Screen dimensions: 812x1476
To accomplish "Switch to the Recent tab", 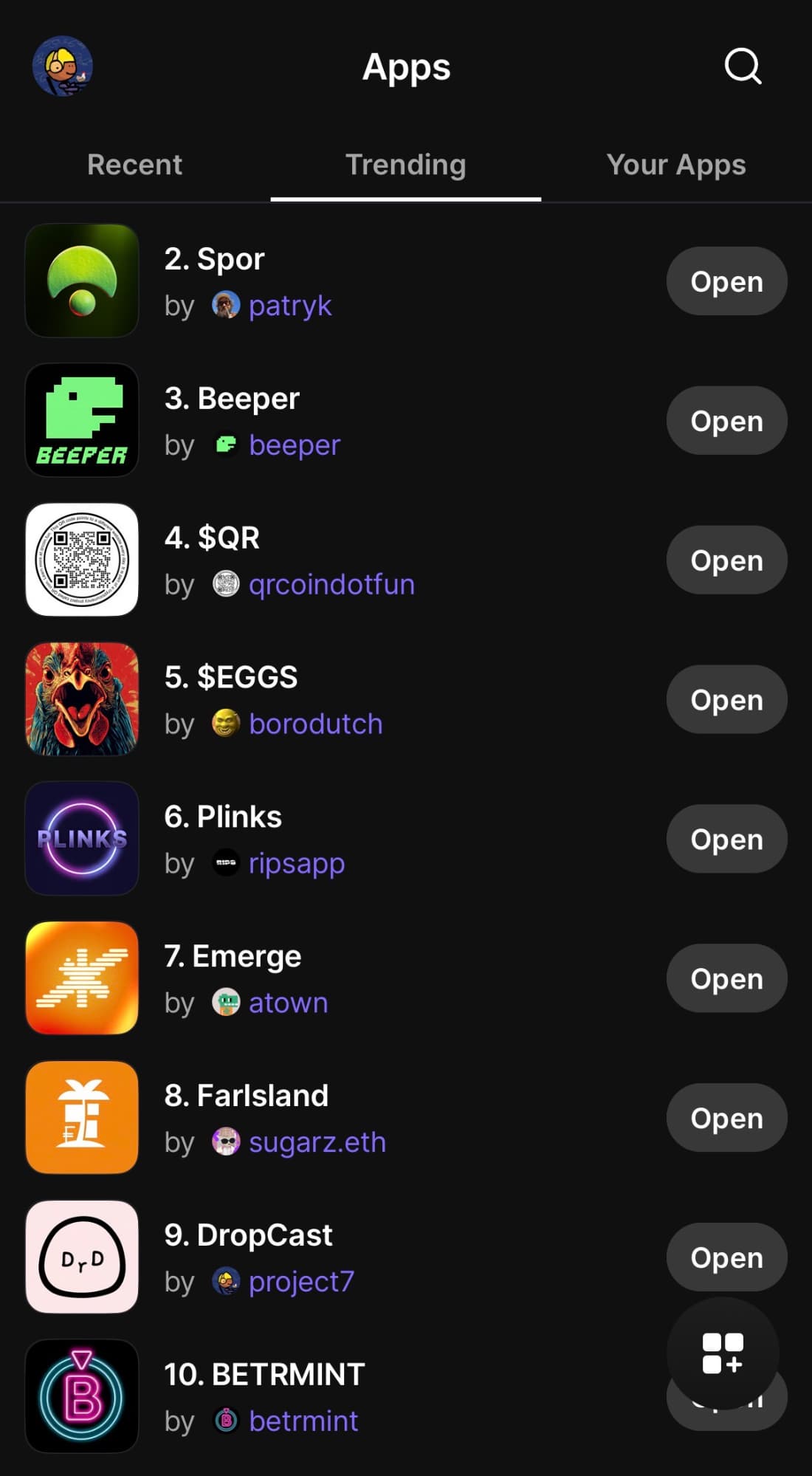I will pos(134,165).
